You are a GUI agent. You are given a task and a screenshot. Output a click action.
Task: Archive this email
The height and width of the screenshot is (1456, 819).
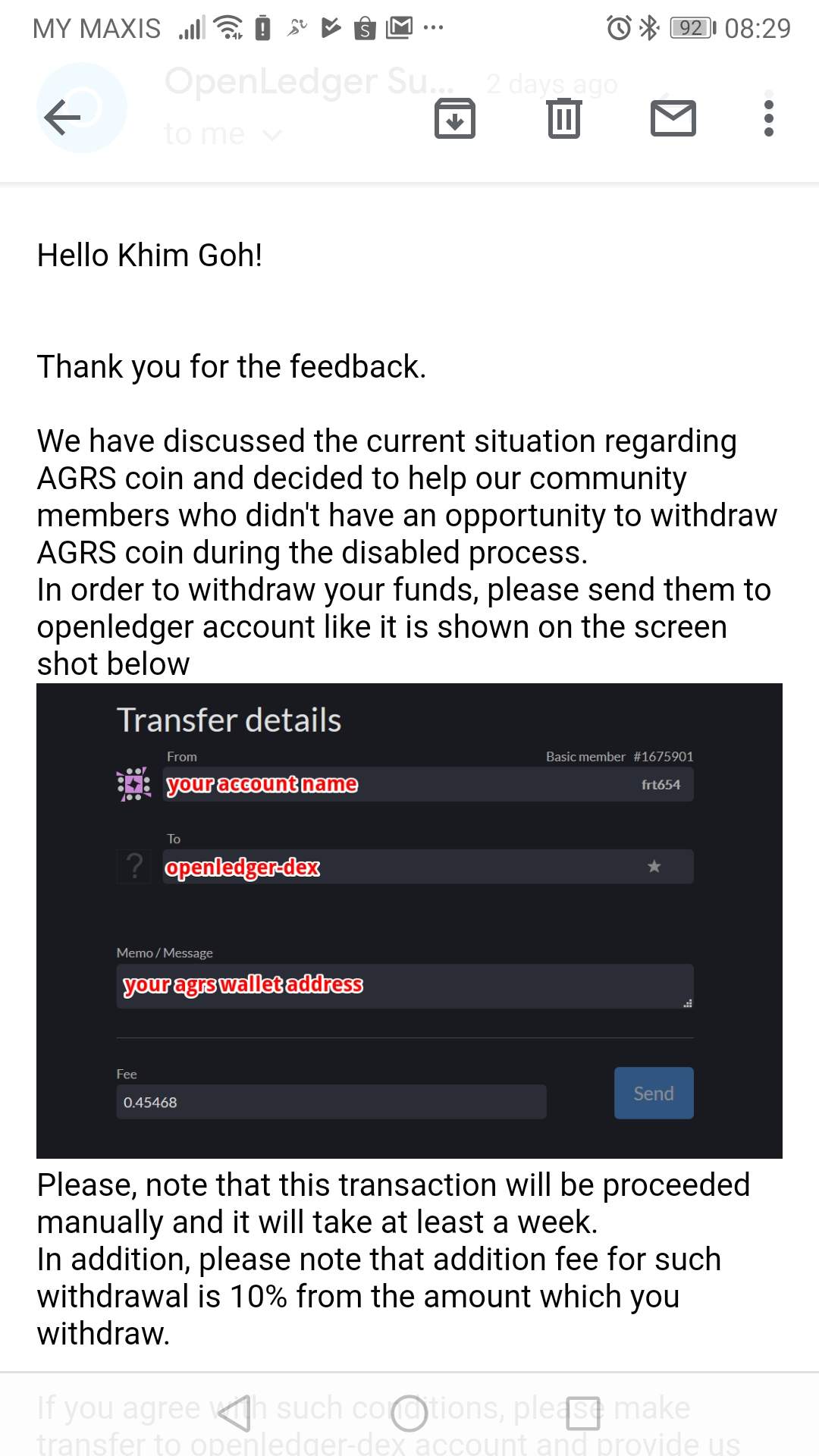pos(454,119)
